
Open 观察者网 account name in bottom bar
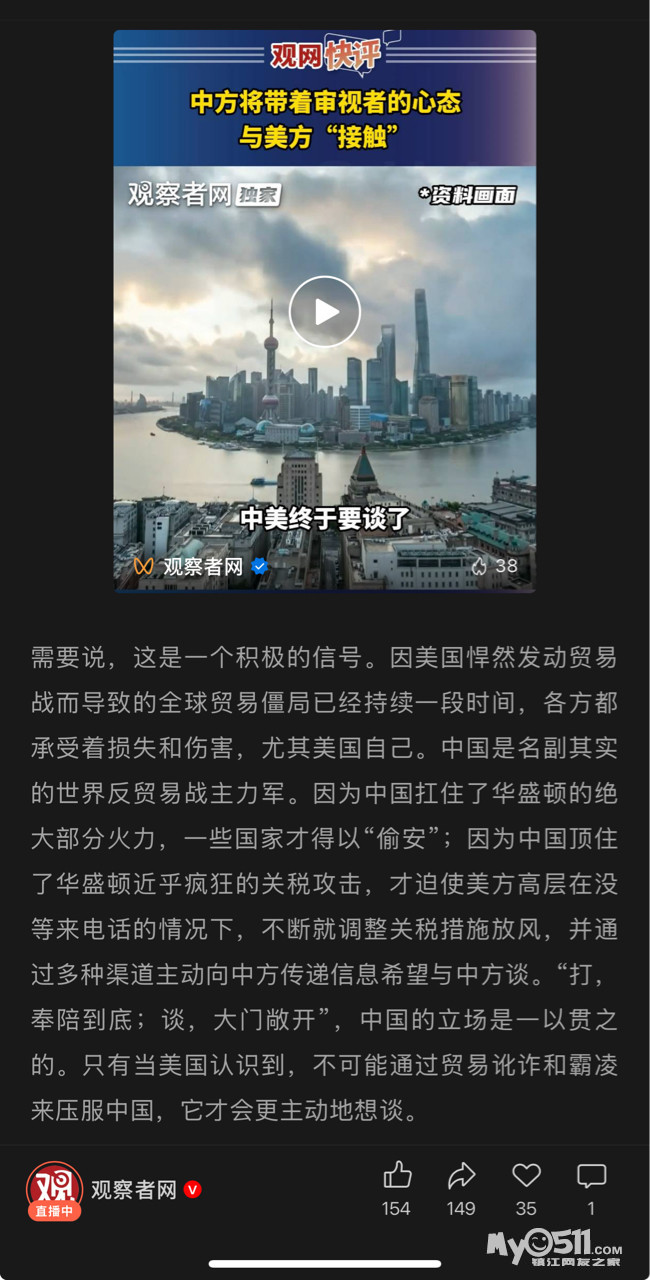[x=134, y=1190]
